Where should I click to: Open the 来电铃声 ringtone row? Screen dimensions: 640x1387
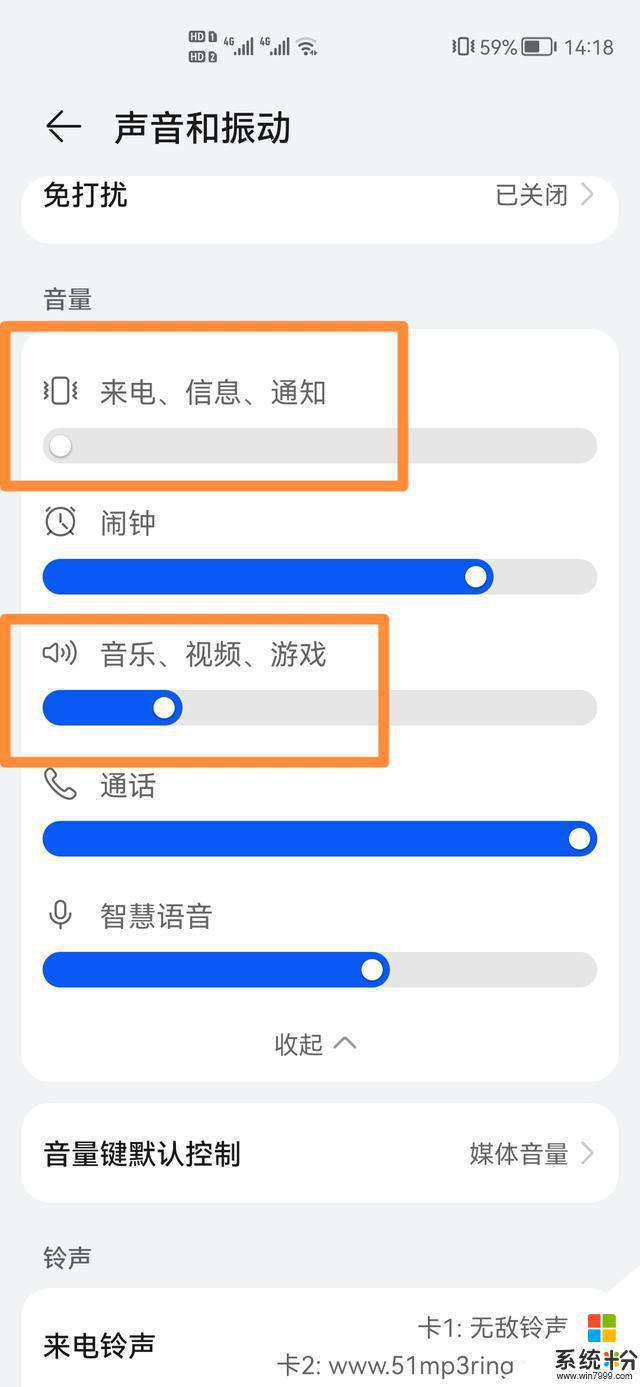pyautogui.click(x=320, y=1340)
